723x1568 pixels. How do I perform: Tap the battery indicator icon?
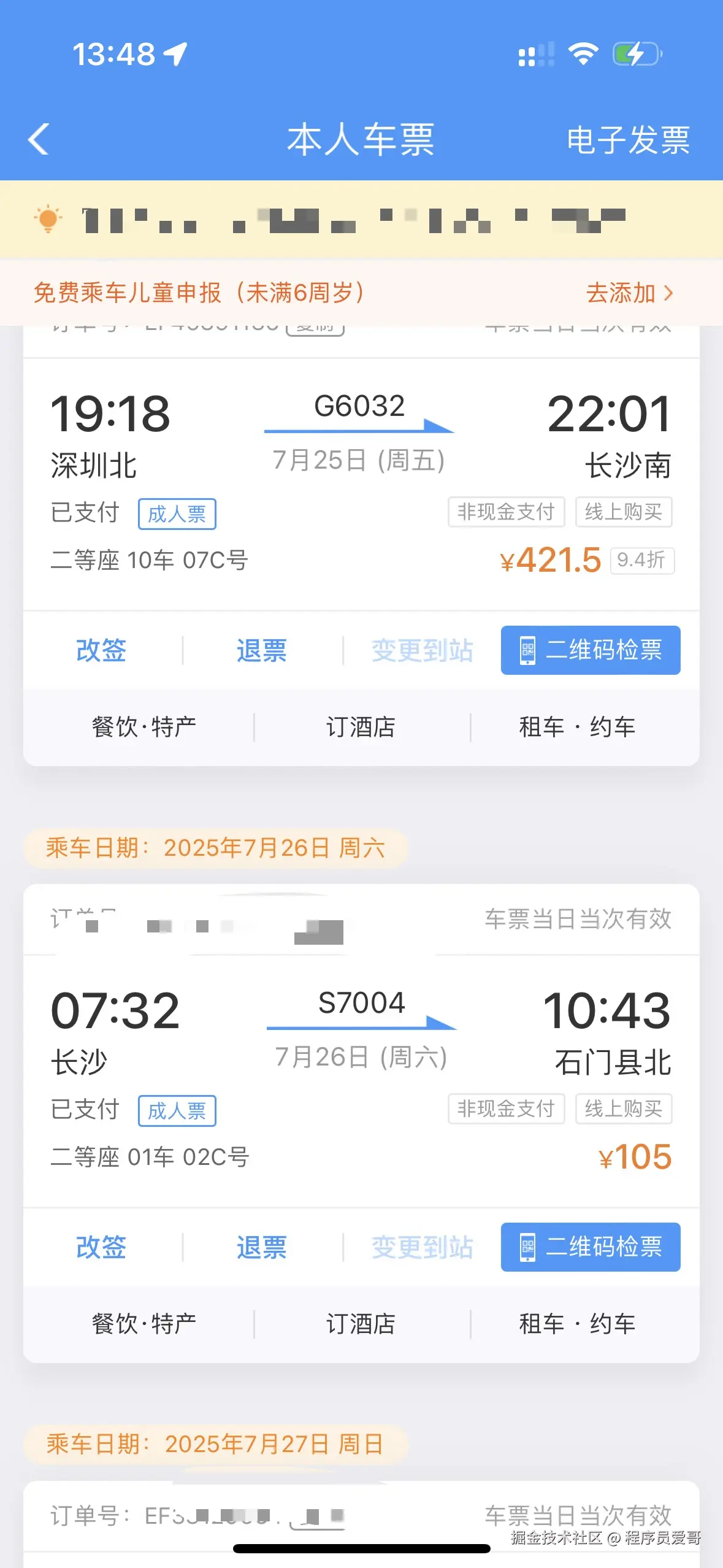tap(635, 54)
